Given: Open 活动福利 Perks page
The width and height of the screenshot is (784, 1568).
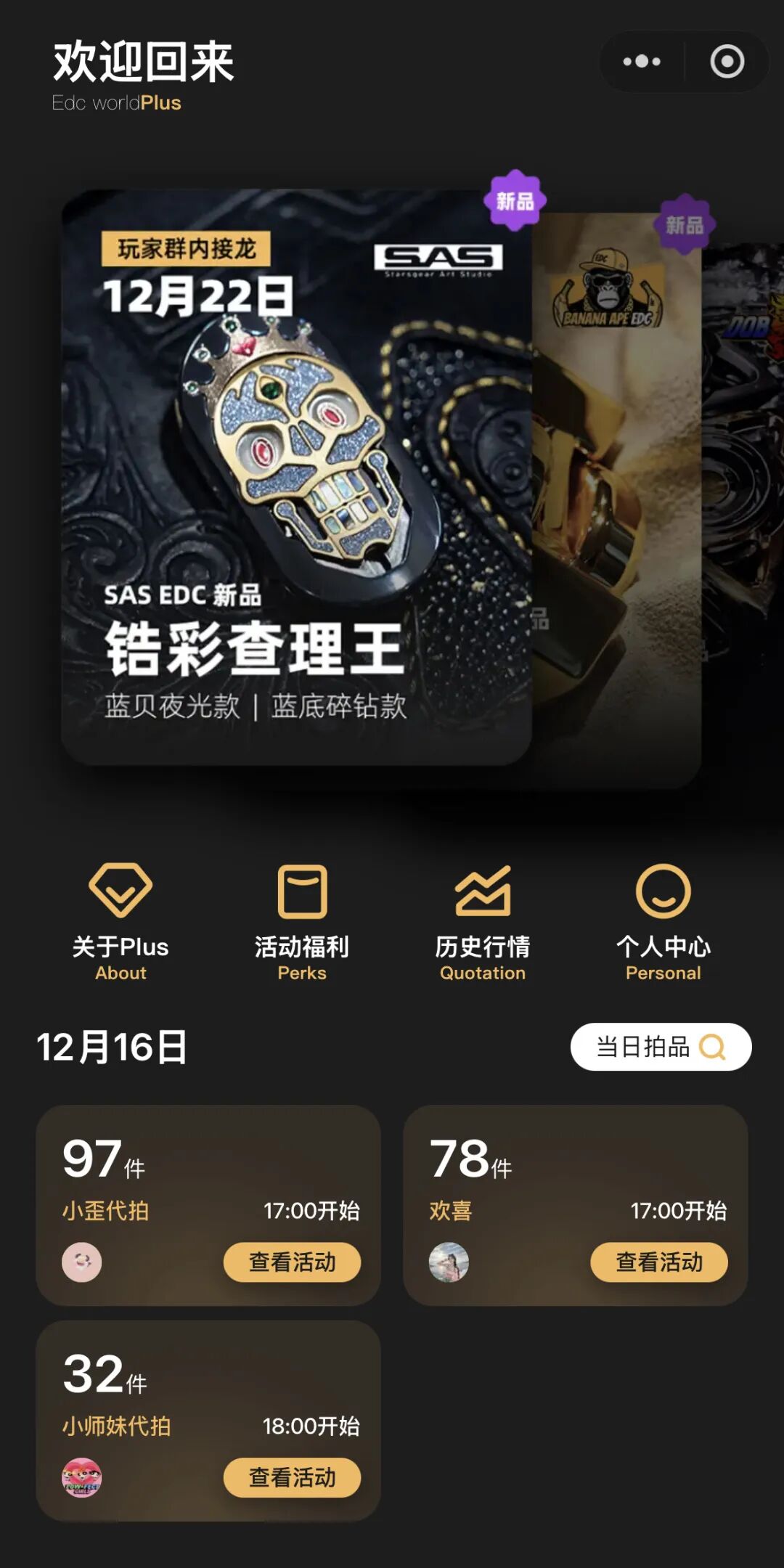Looking at the screenshot, I should coord(302,920).
